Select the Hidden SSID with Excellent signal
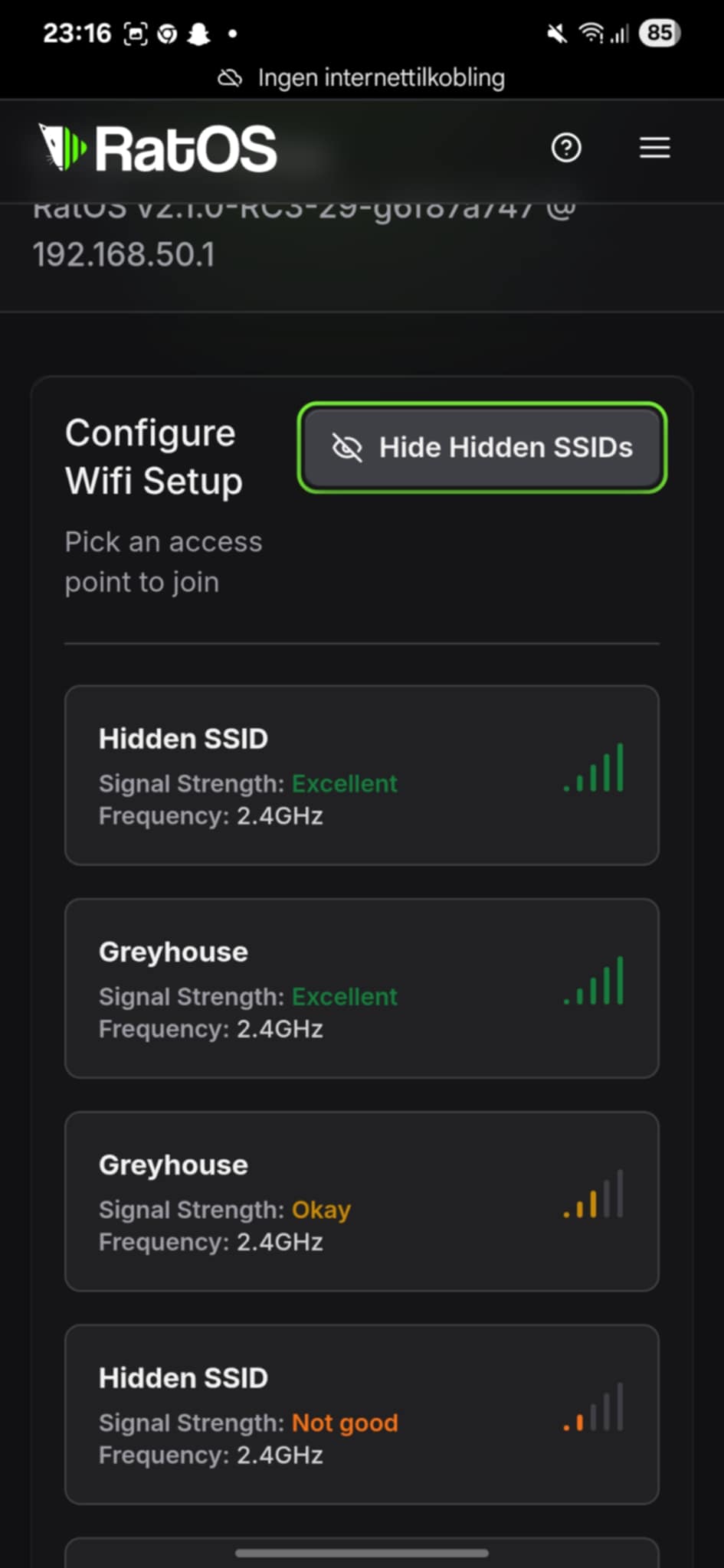Image resolution: width=724 pixels, height=1568 pixels. point(362,775)
